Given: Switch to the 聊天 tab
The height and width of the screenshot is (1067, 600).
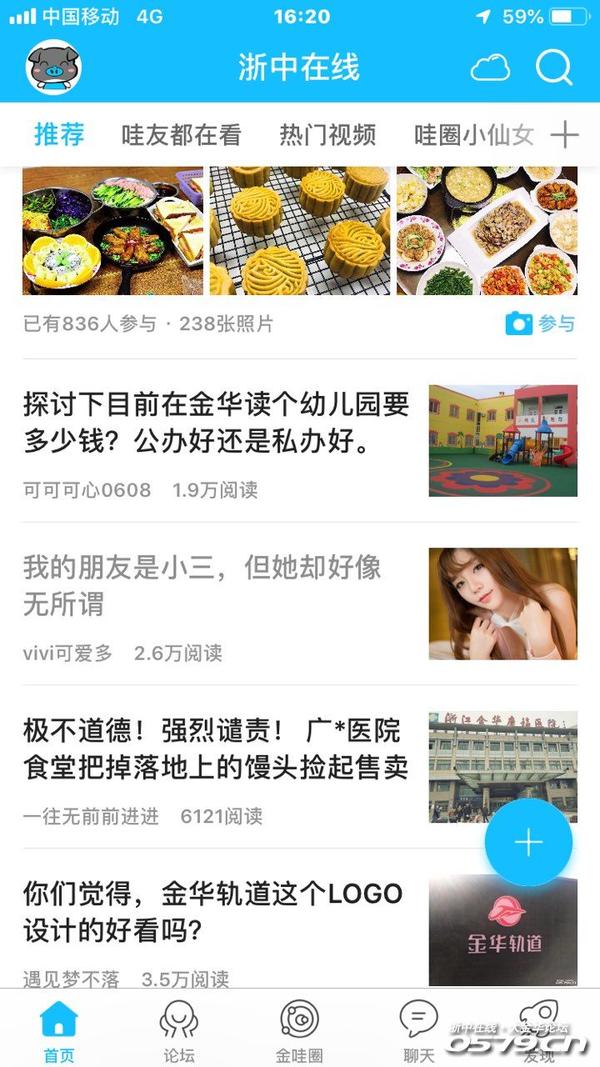Looking at the screenshot, I should coord(419,1031).
